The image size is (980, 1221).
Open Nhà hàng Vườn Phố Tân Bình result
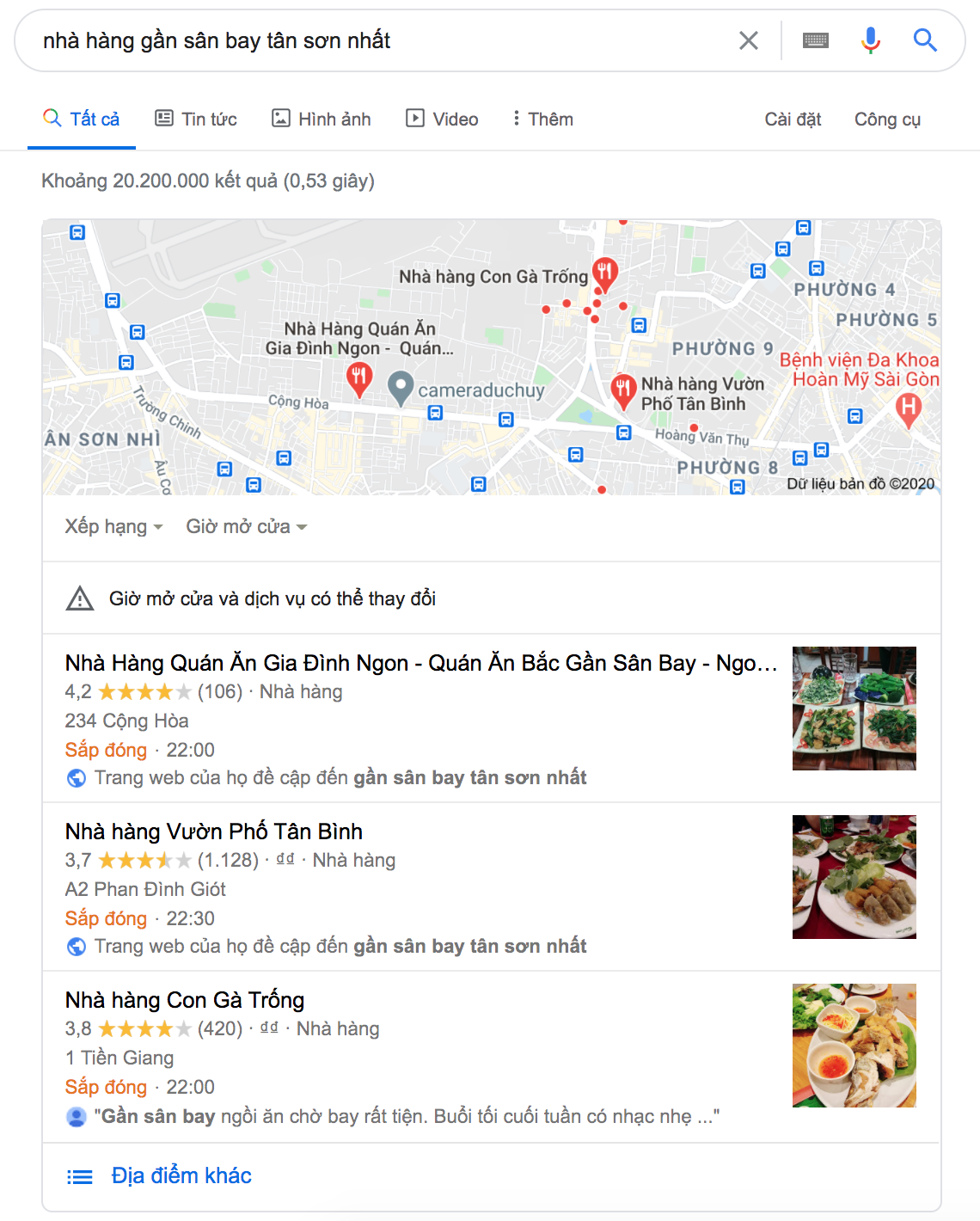click(214, 831)
